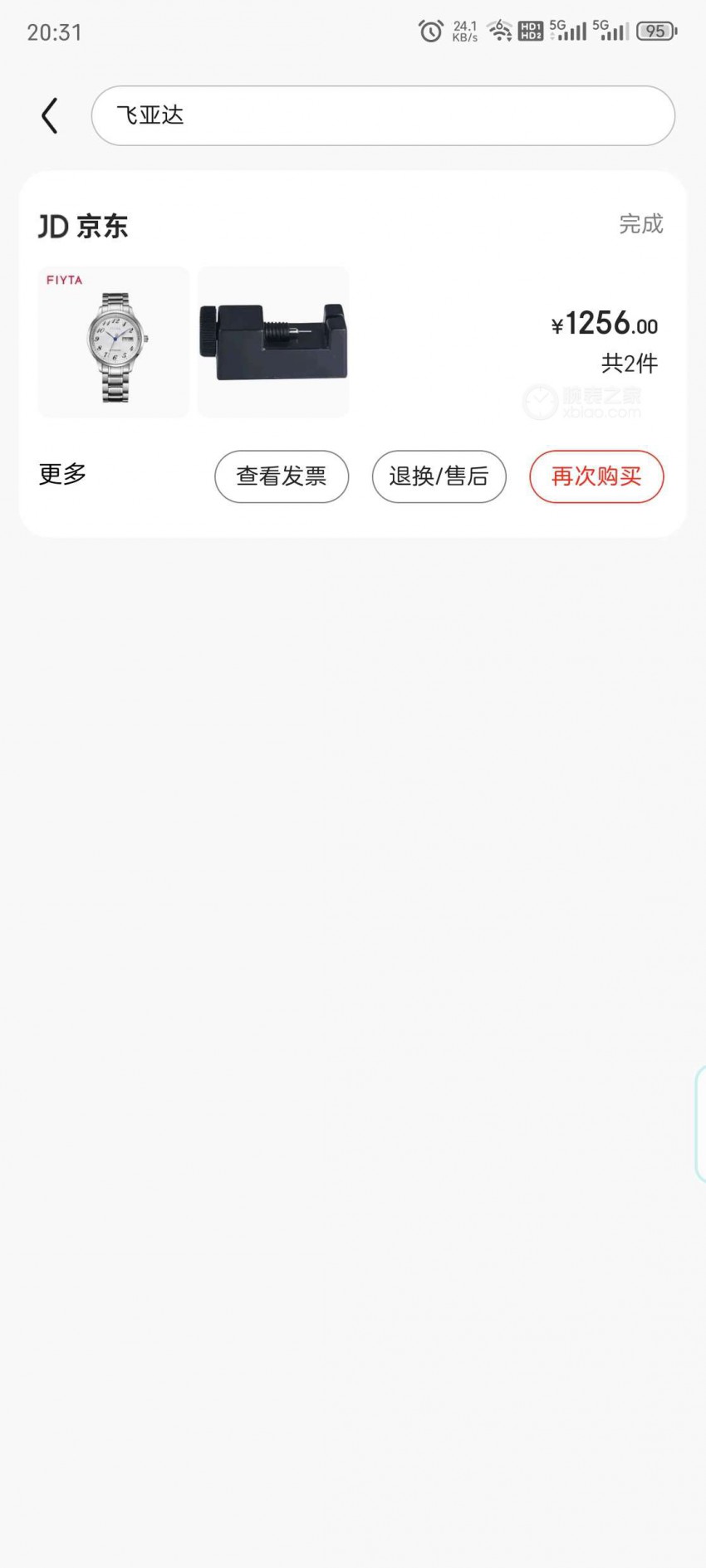The image size is (706, 1568).
Task: Open the FIYTA watch product thumbnail
Action: (114, 342)
